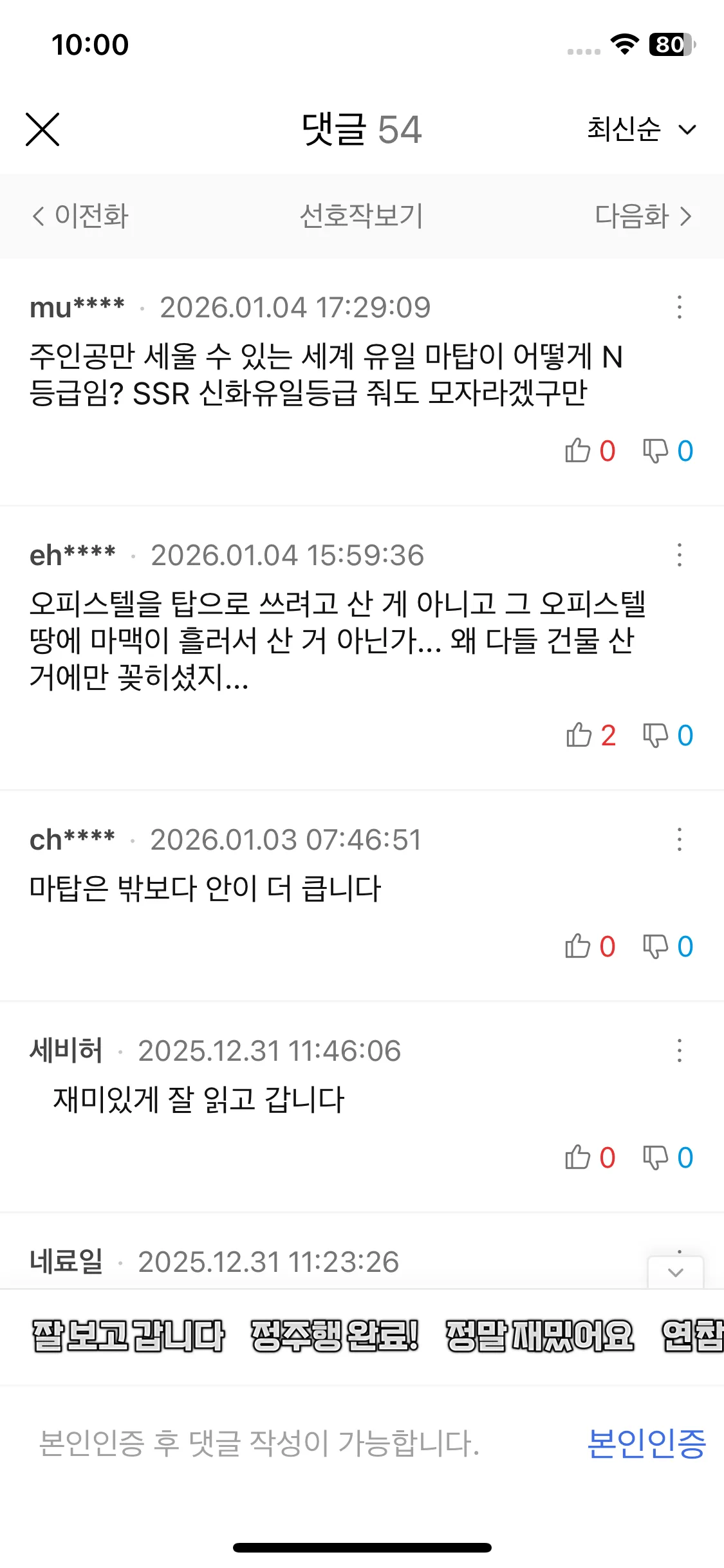Open the 최신순 sort dropdown
The image size is (724, 1568).
[x=641, y=129]
